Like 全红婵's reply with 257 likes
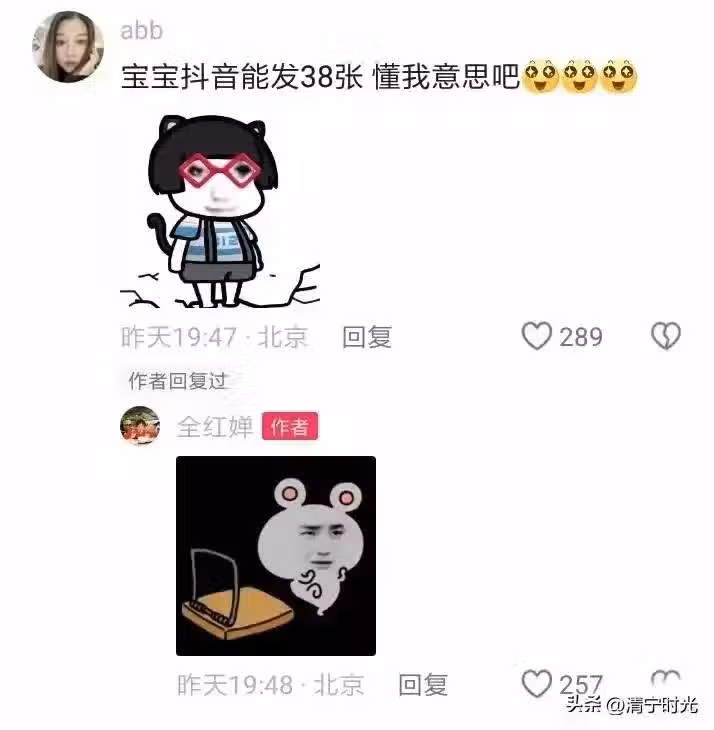The image size is (714, 730). coord(538,684)
